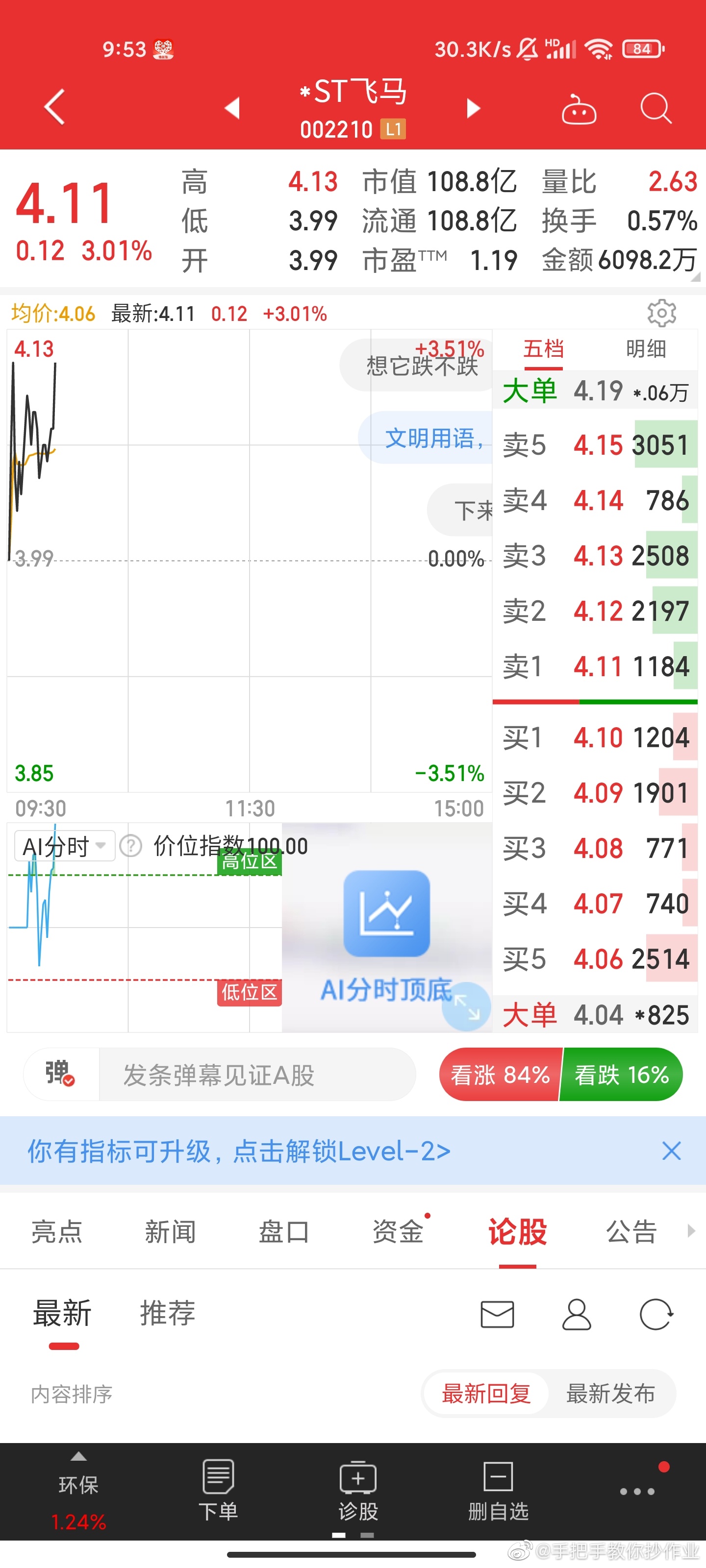Viewport: 706px width, 1568px height.
Task: Vote 看涨 for this stock
Action: [500, 1075]
